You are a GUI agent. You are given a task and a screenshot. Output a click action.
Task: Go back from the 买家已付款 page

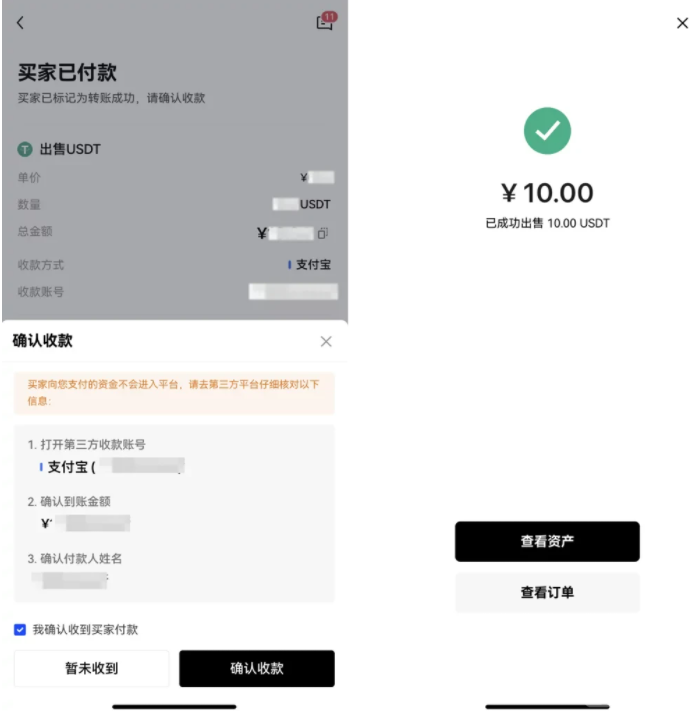pos(20,23)
